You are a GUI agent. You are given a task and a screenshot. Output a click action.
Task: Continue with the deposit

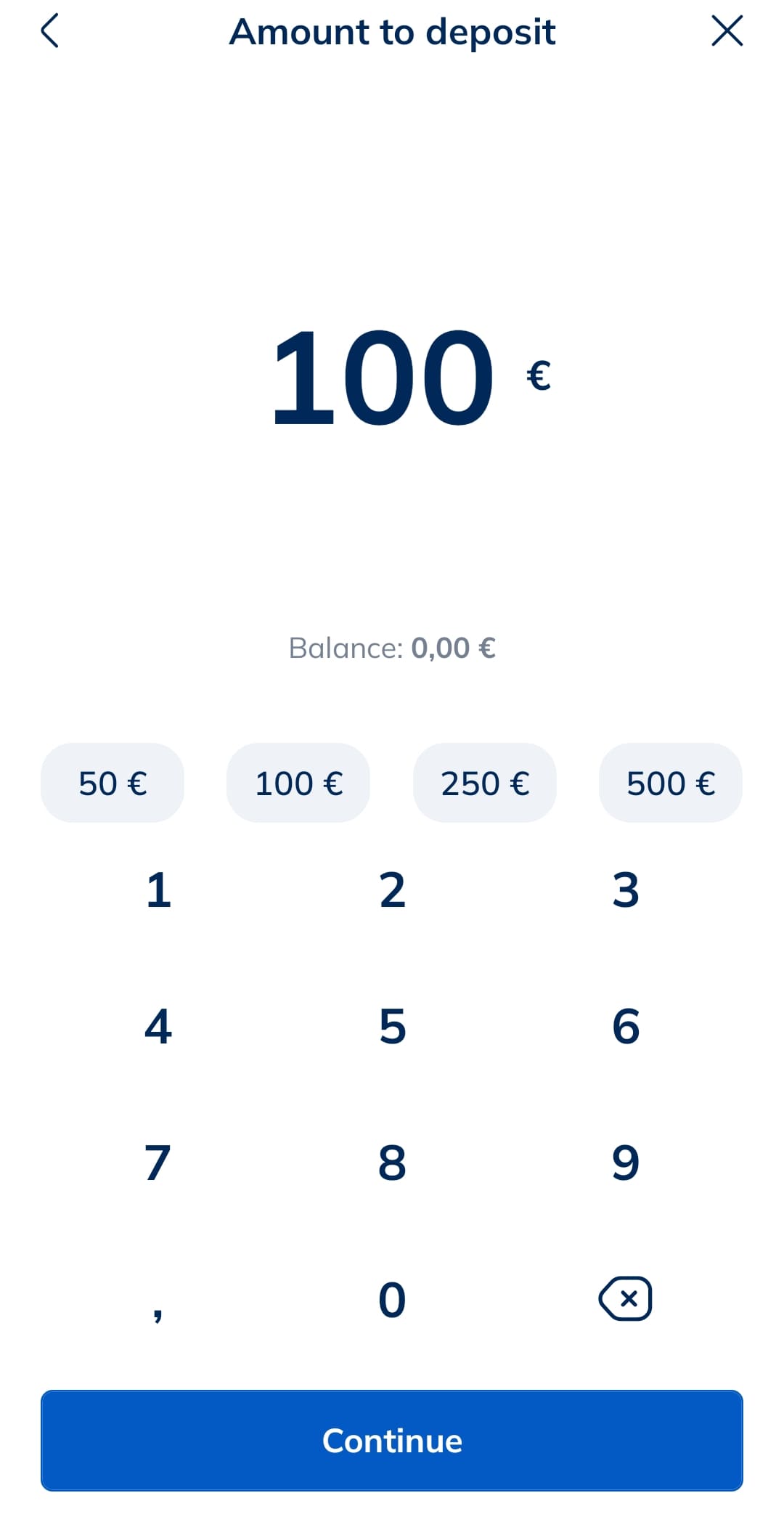tap(392, 1441)
